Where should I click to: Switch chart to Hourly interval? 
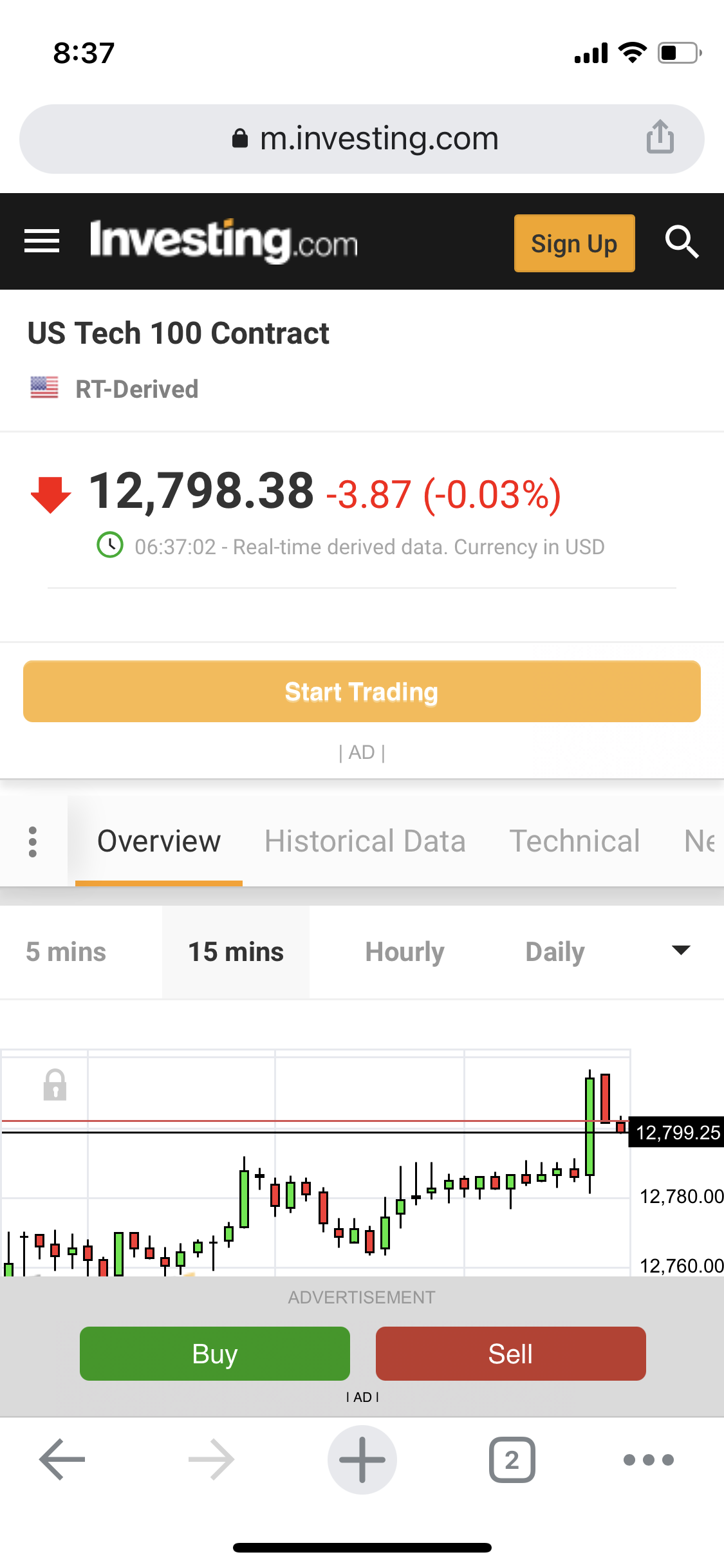(405, 952)
